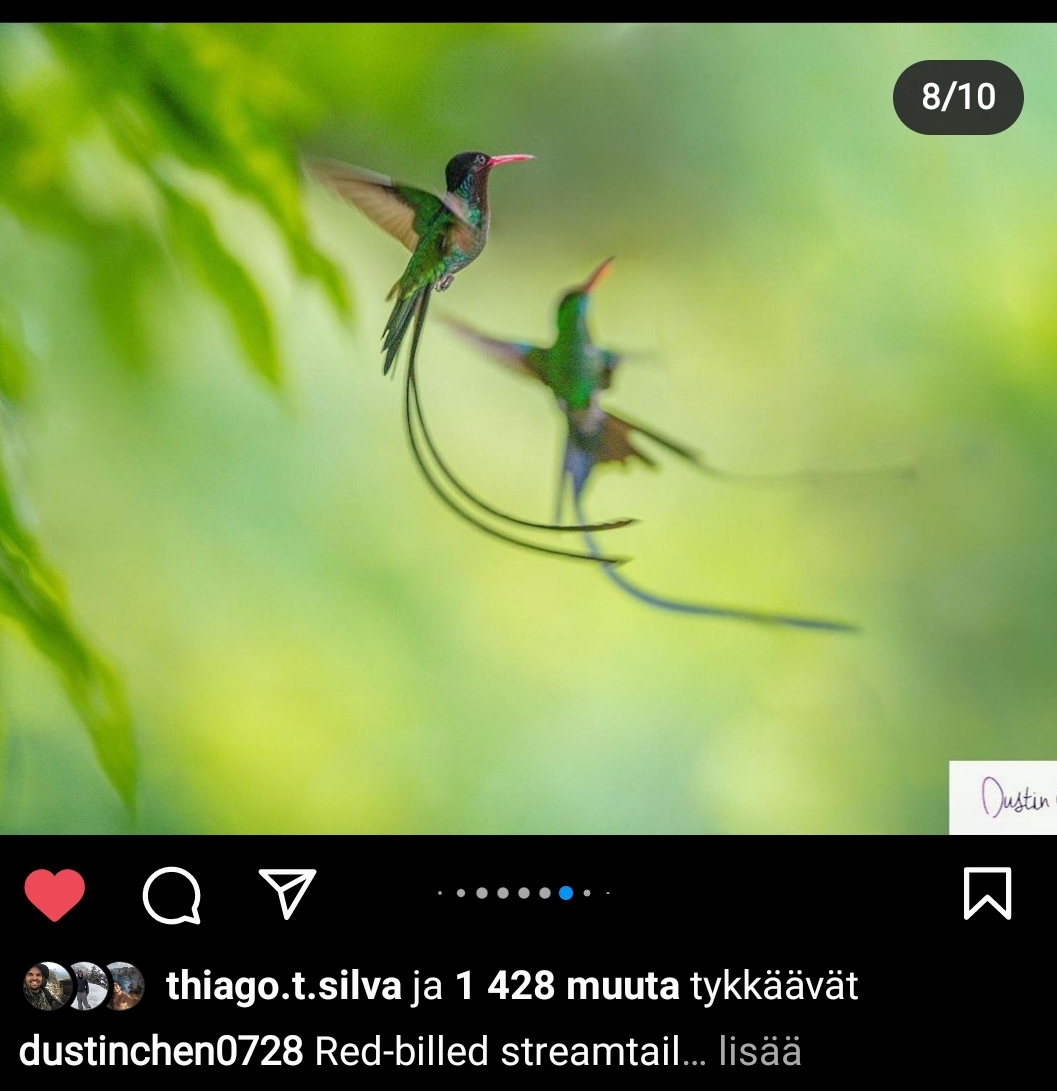This screenshot has width=1057, height=1091.
Task: Open comments with the speech bubble icon
Action: (172, 895)
